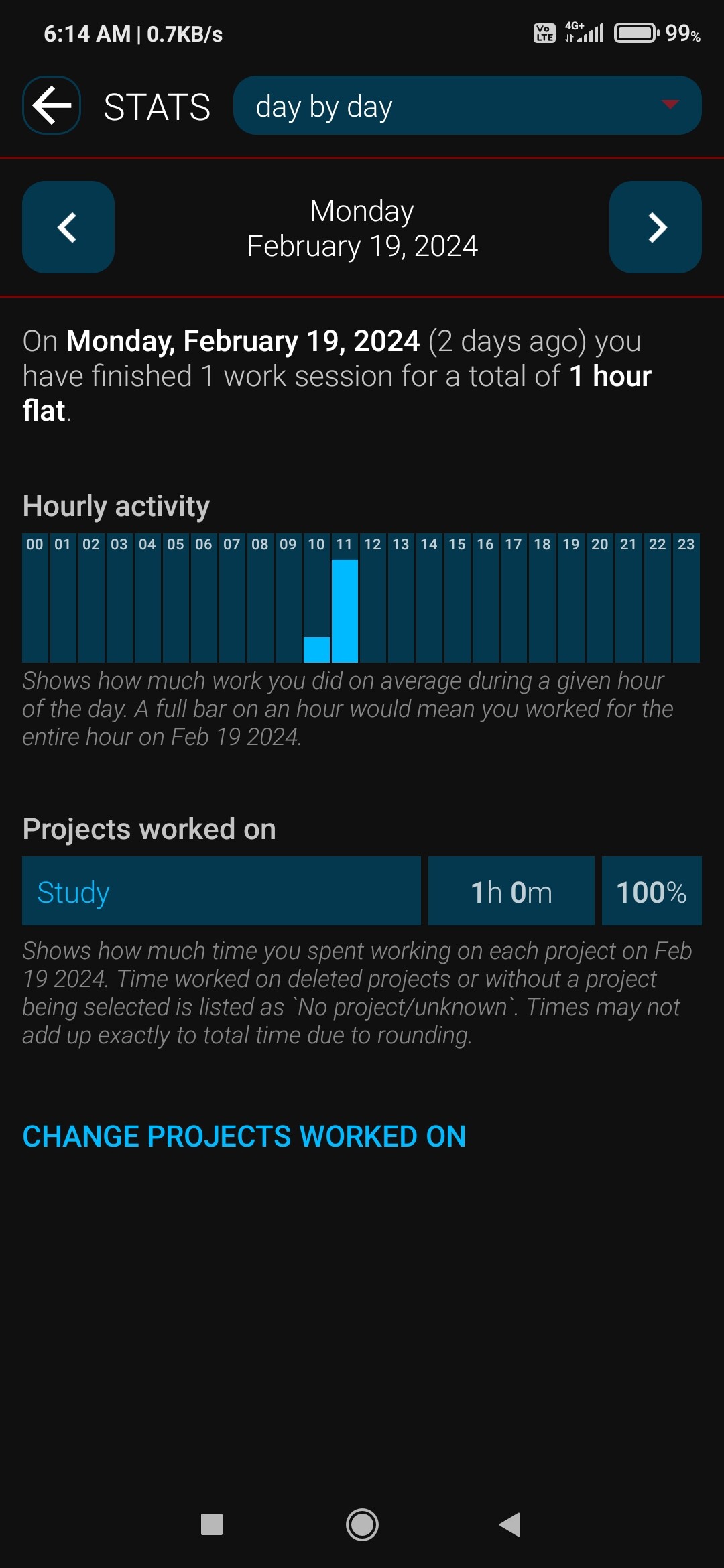Tap CHANGE PROJECTS WORKED ON
The width and height of the screenshot is (724, 1568).
coord(244,1136)
